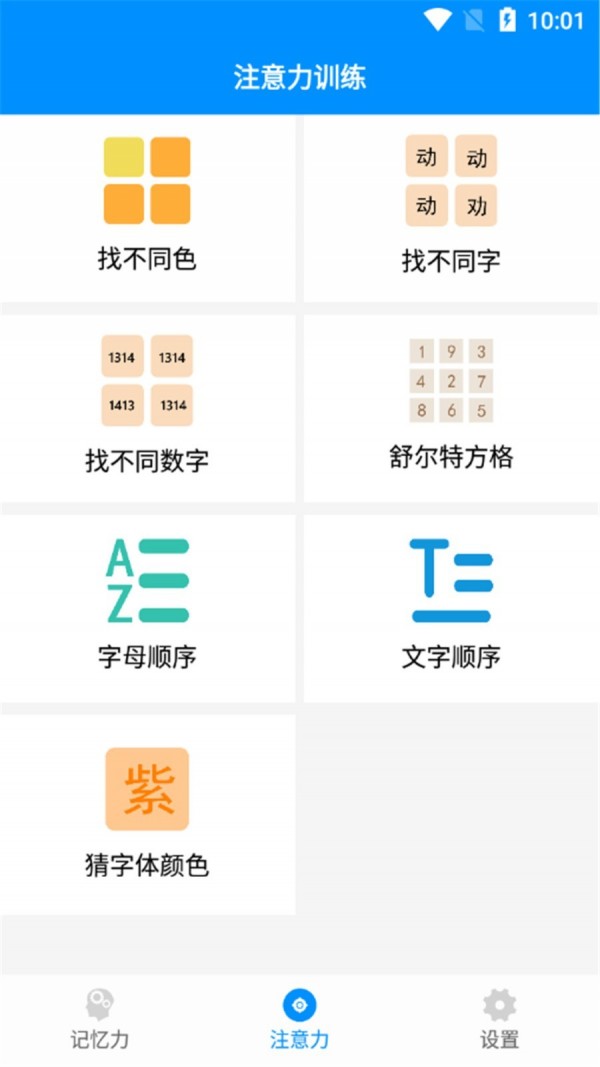Image resolution: width=600 pixels, height=1067 pixels.
Task: Play the 猜字体颜色 game
Action: point(147,812)
